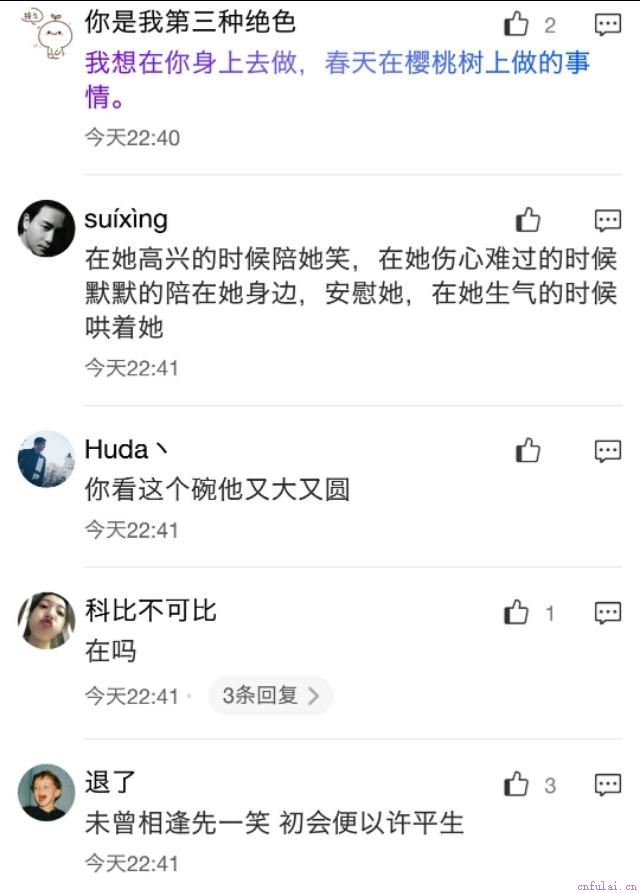The height and width of the screenshot is (893, 640).
Task: Reply to suíxìng's comment
Action: coord(608,220)
